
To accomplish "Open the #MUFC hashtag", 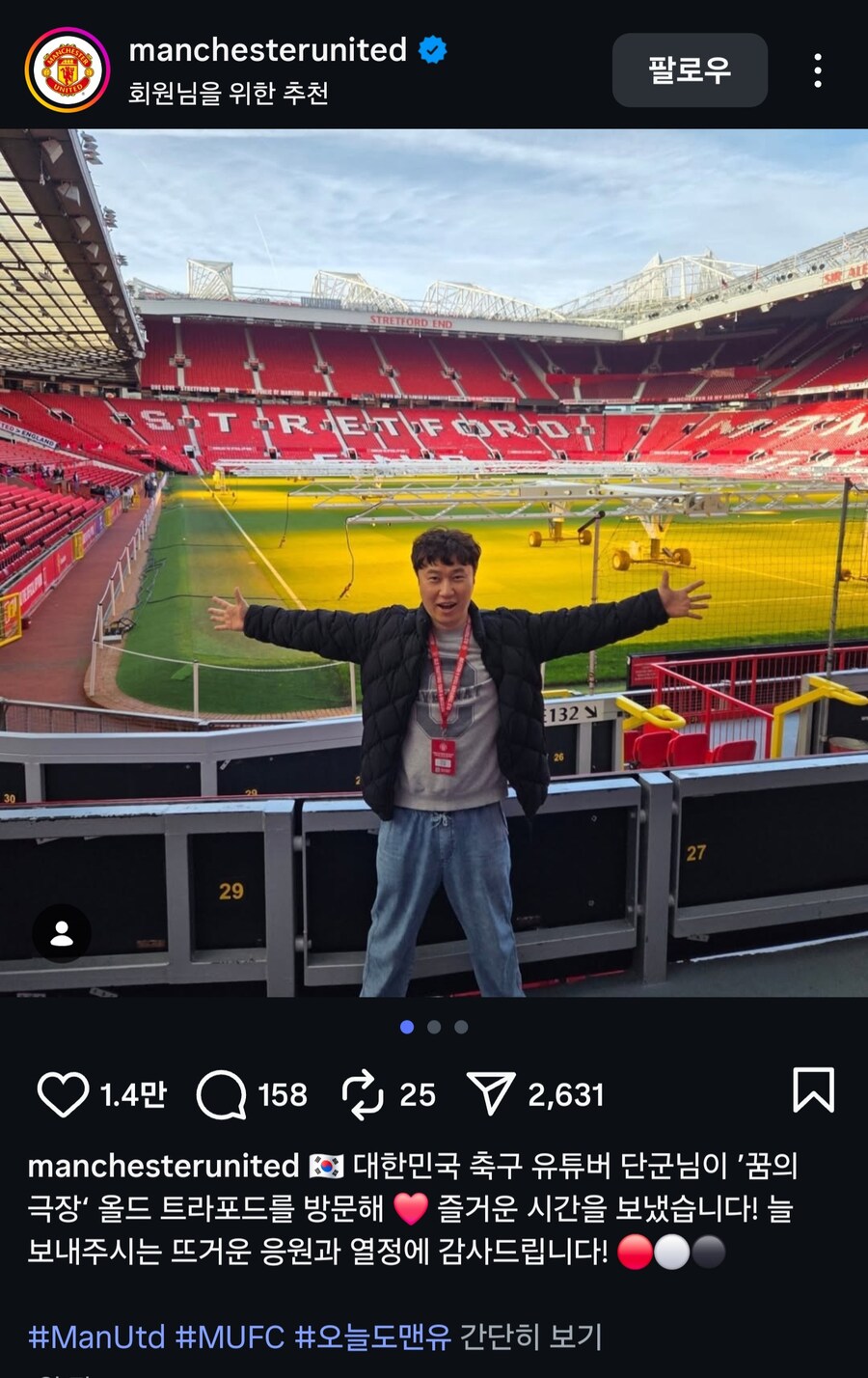I will 230,1337.
